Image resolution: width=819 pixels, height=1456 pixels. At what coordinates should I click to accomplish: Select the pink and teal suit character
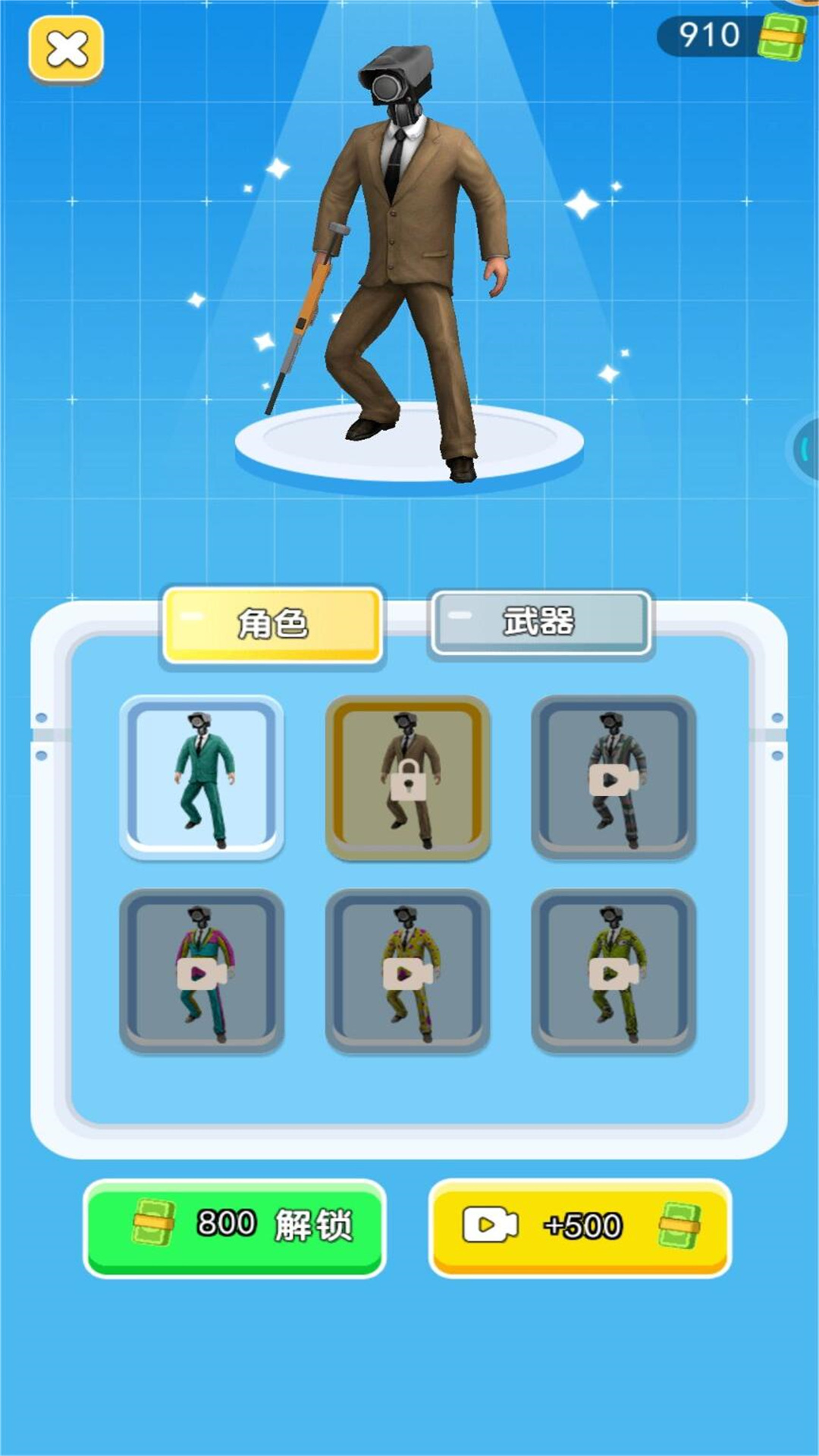[x=202, y=971]
